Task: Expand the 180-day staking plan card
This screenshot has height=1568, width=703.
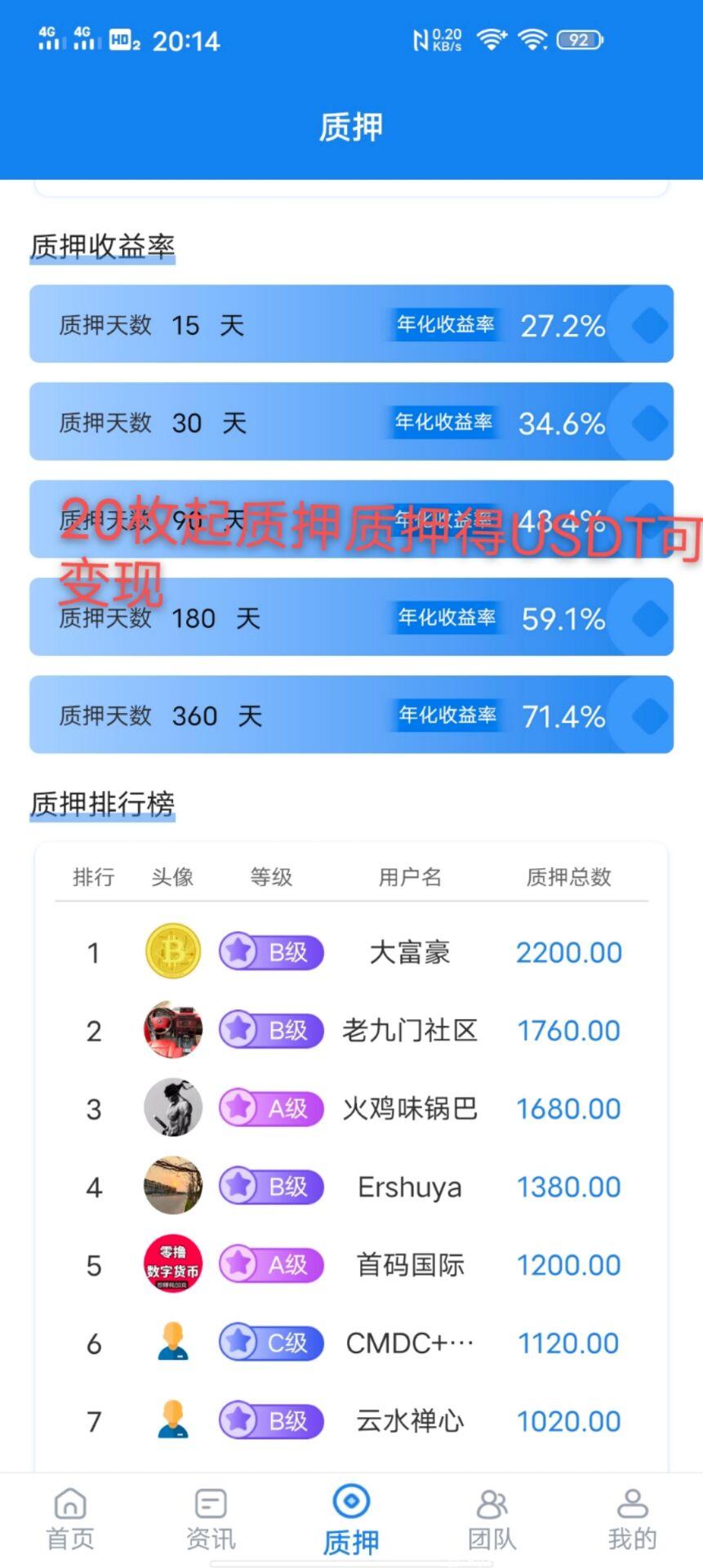Action: [x=351, y=618]
